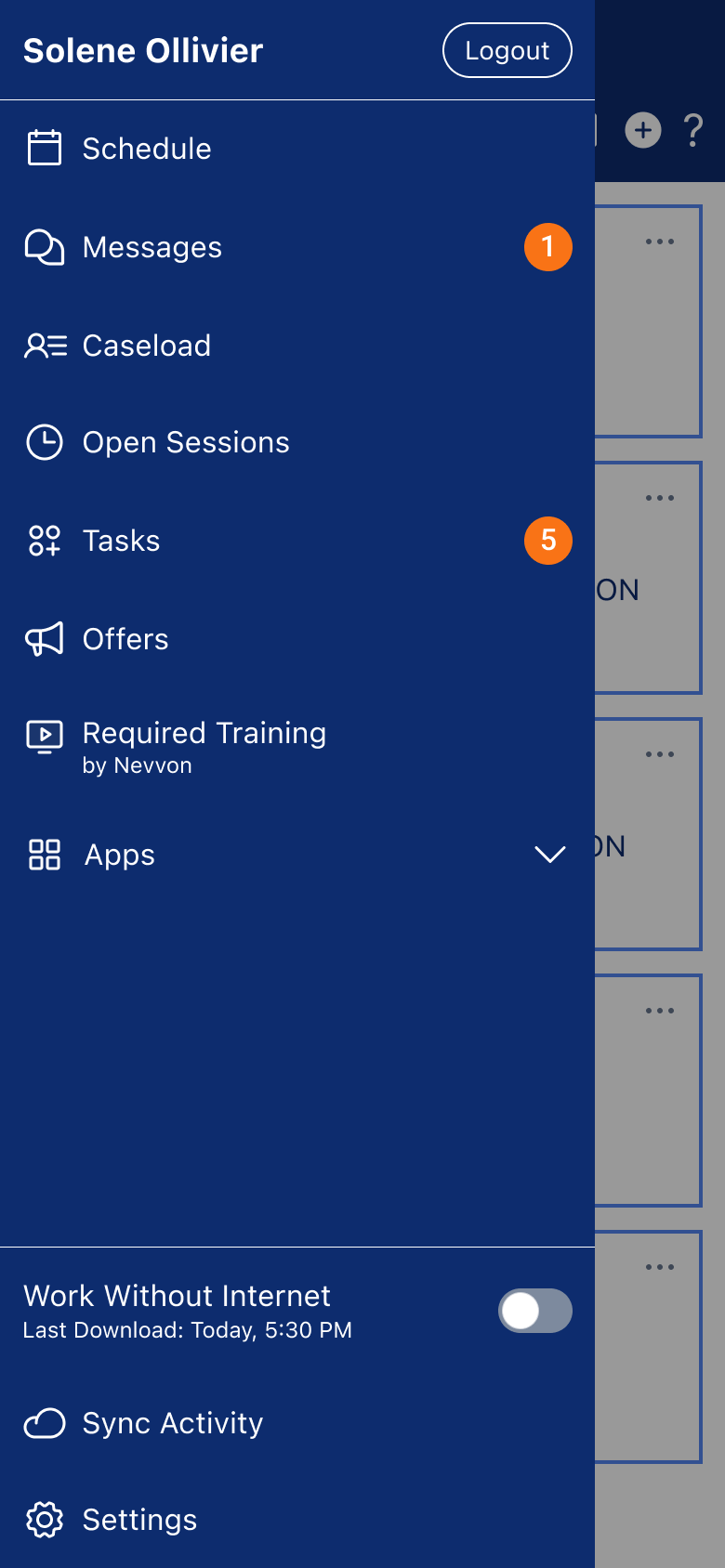Screen dimensions: 725x1568
Task: Expand the Apps section
Action: [549, 854]
